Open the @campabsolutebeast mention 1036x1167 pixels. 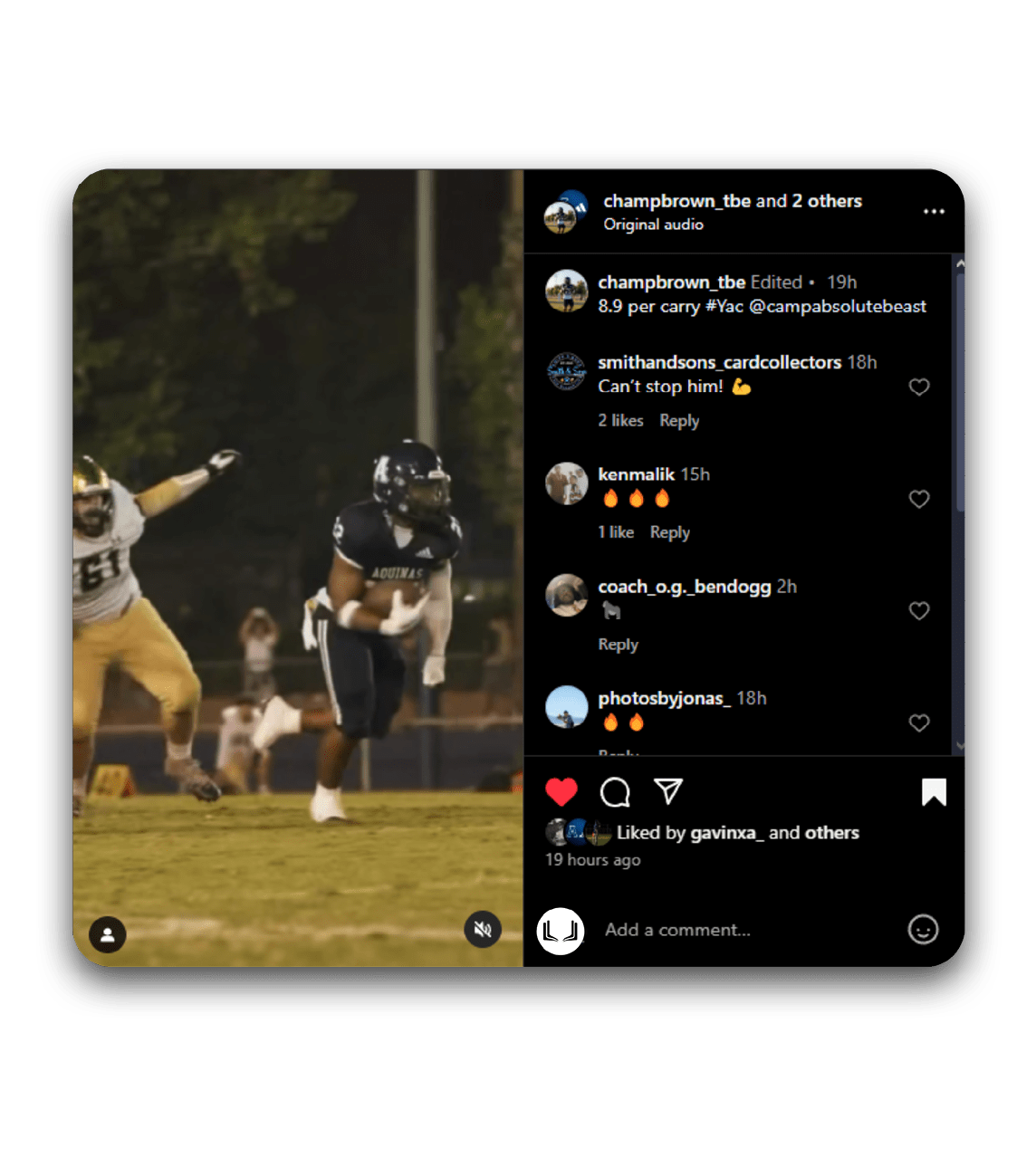point(838,307)
